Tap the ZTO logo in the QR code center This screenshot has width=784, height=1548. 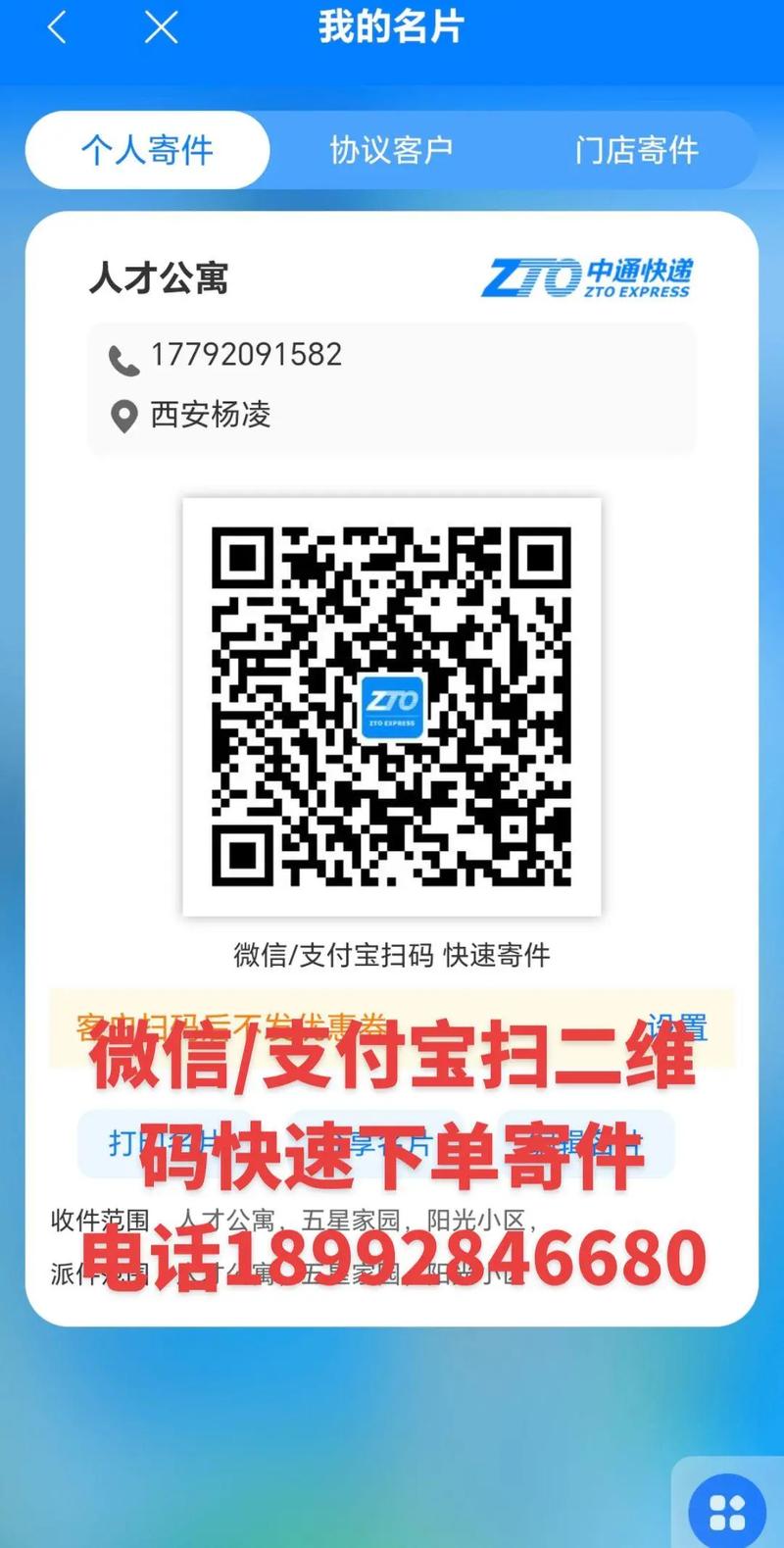pos(392,708)
